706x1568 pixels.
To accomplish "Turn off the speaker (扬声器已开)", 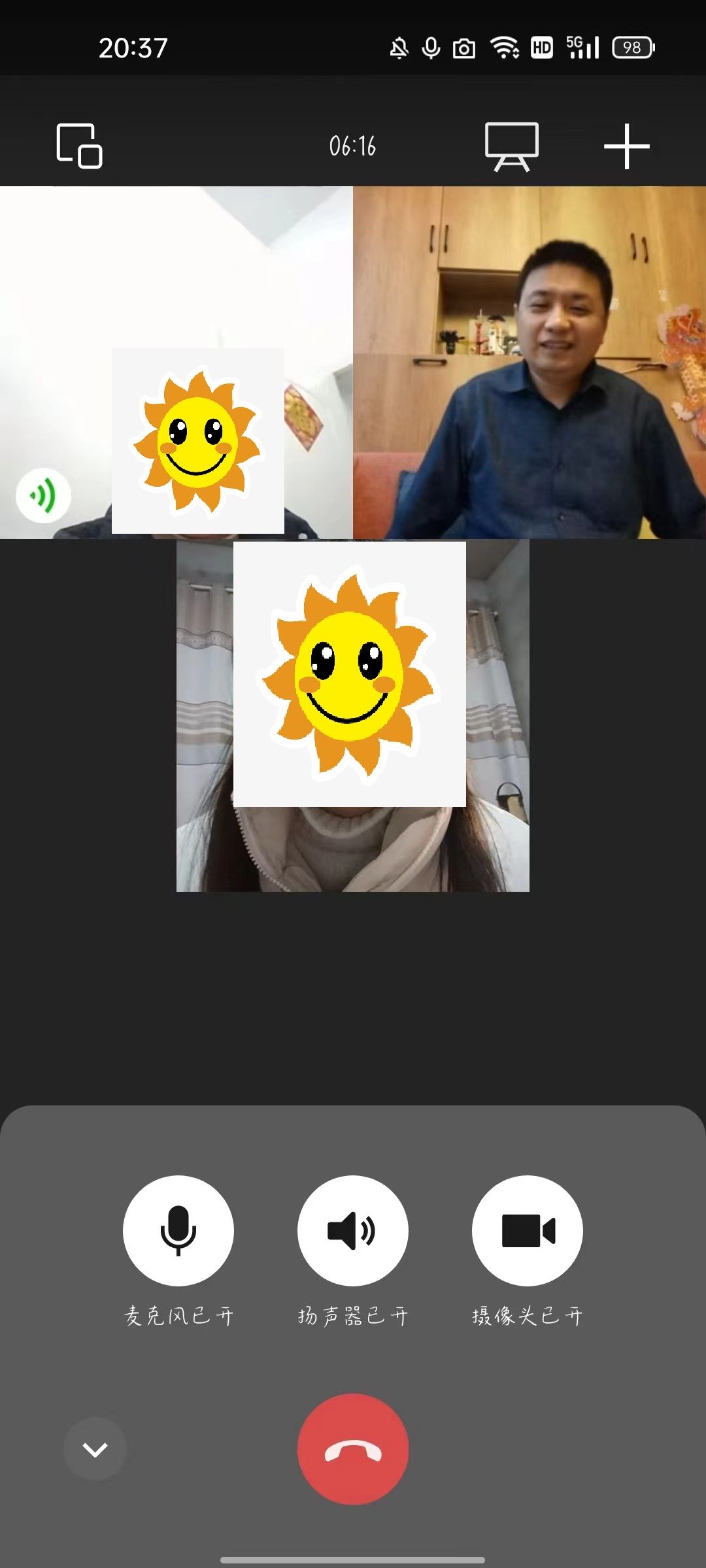I will point(352,1230).
